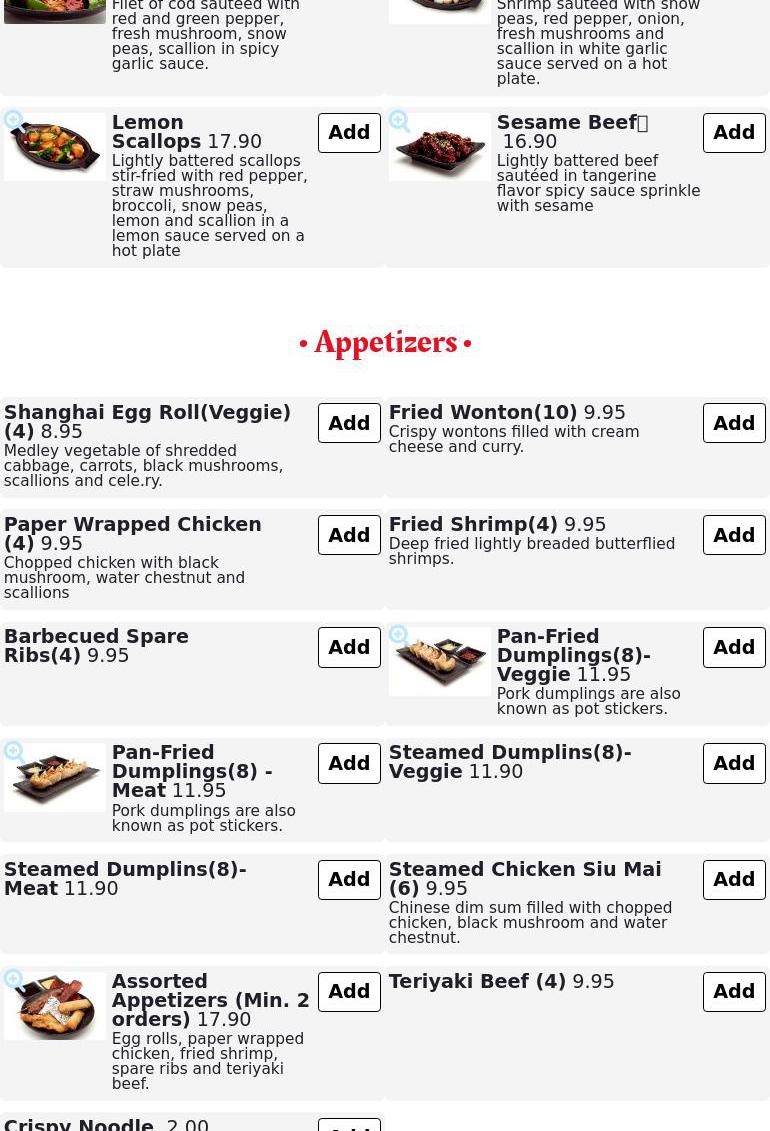Viewport: 770px width, 1131px height.
Task: Add Fried Shrimp(4) to the order
Action: pos(734,535)
